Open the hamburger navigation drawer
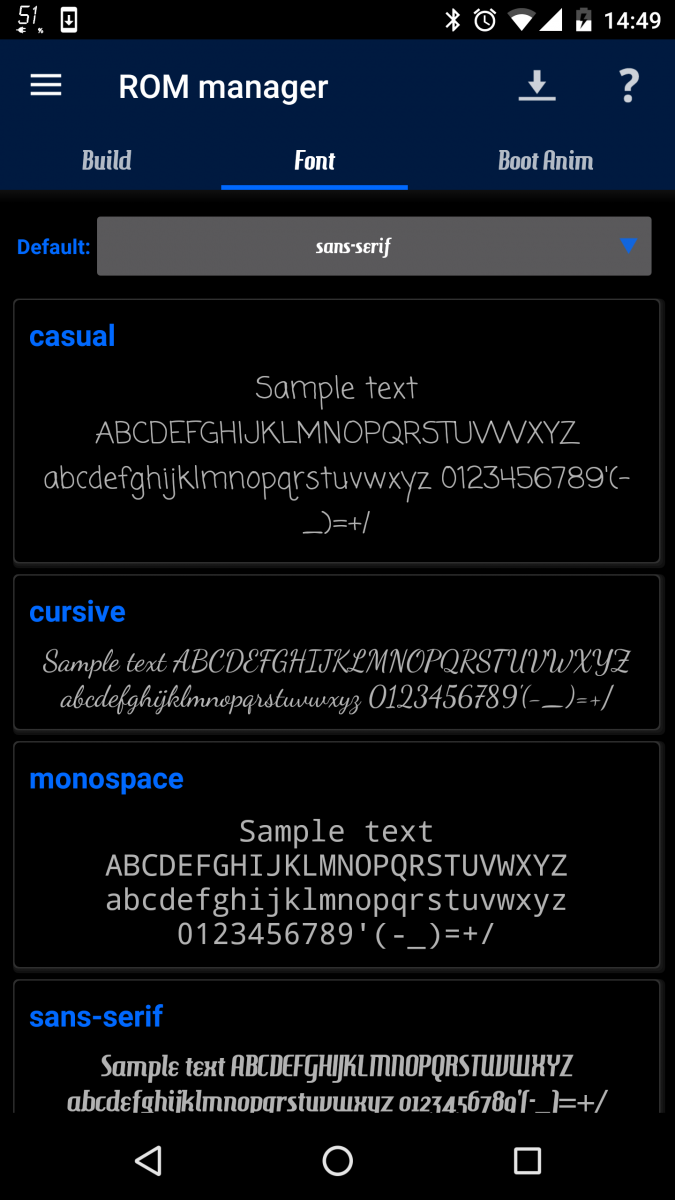675x1200 pixels. click(46, 86)
